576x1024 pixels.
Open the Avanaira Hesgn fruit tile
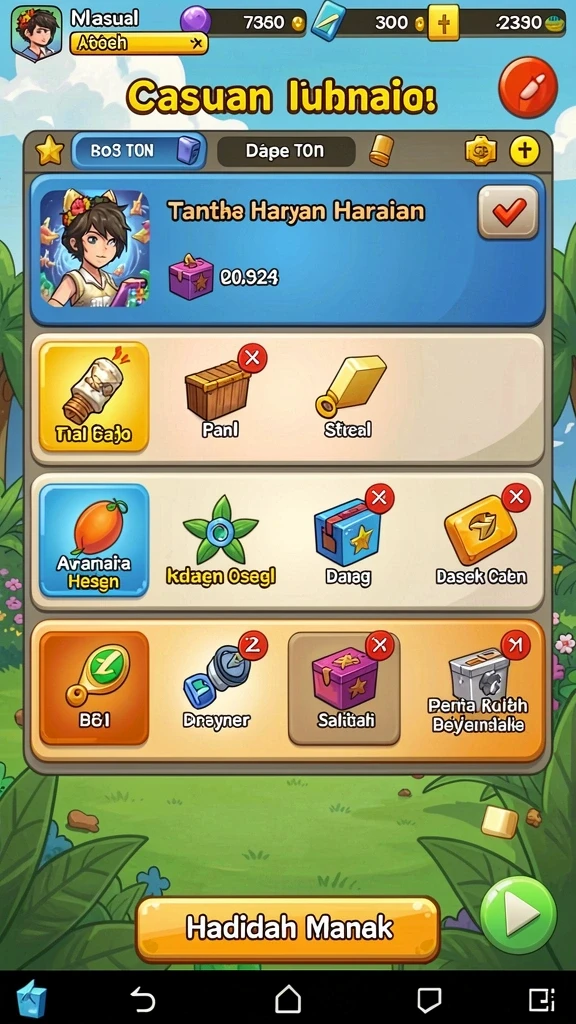pos(94,540)
